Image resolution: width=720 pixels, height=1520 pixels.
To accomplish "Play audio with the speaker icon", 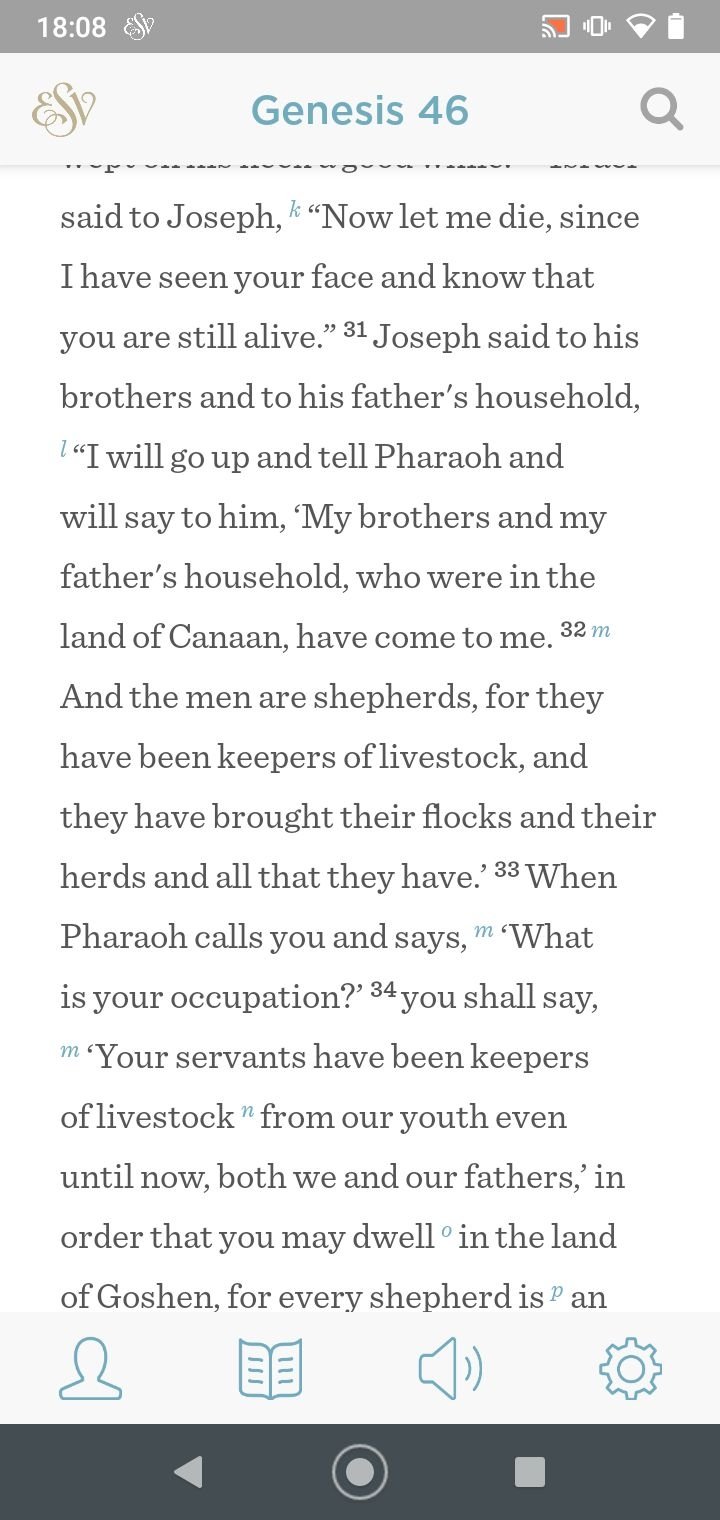I will coord(450,1369).
